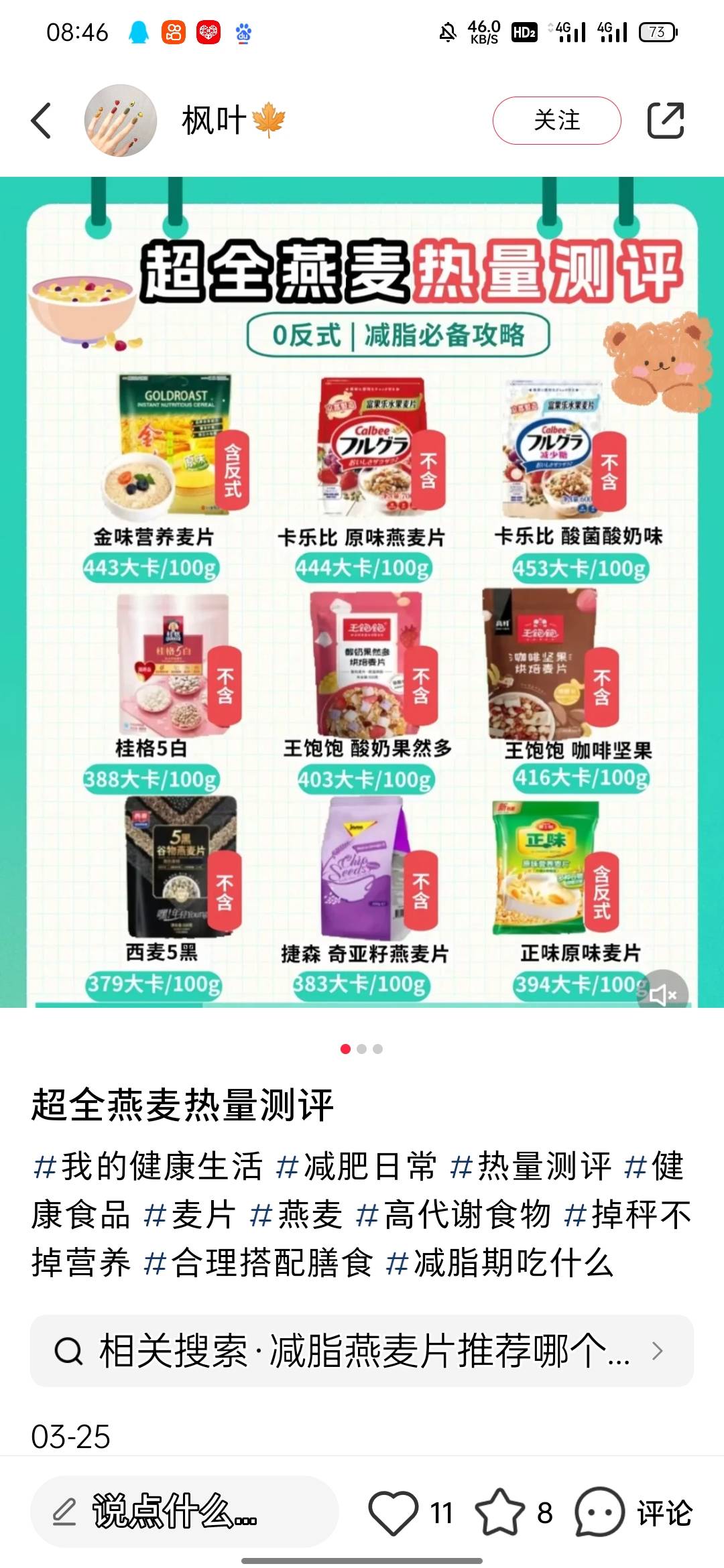This screenshot has width=724, height=1568.
Task: Open hashtag #减脂期吃什么
Action: tap(500, 1262)
